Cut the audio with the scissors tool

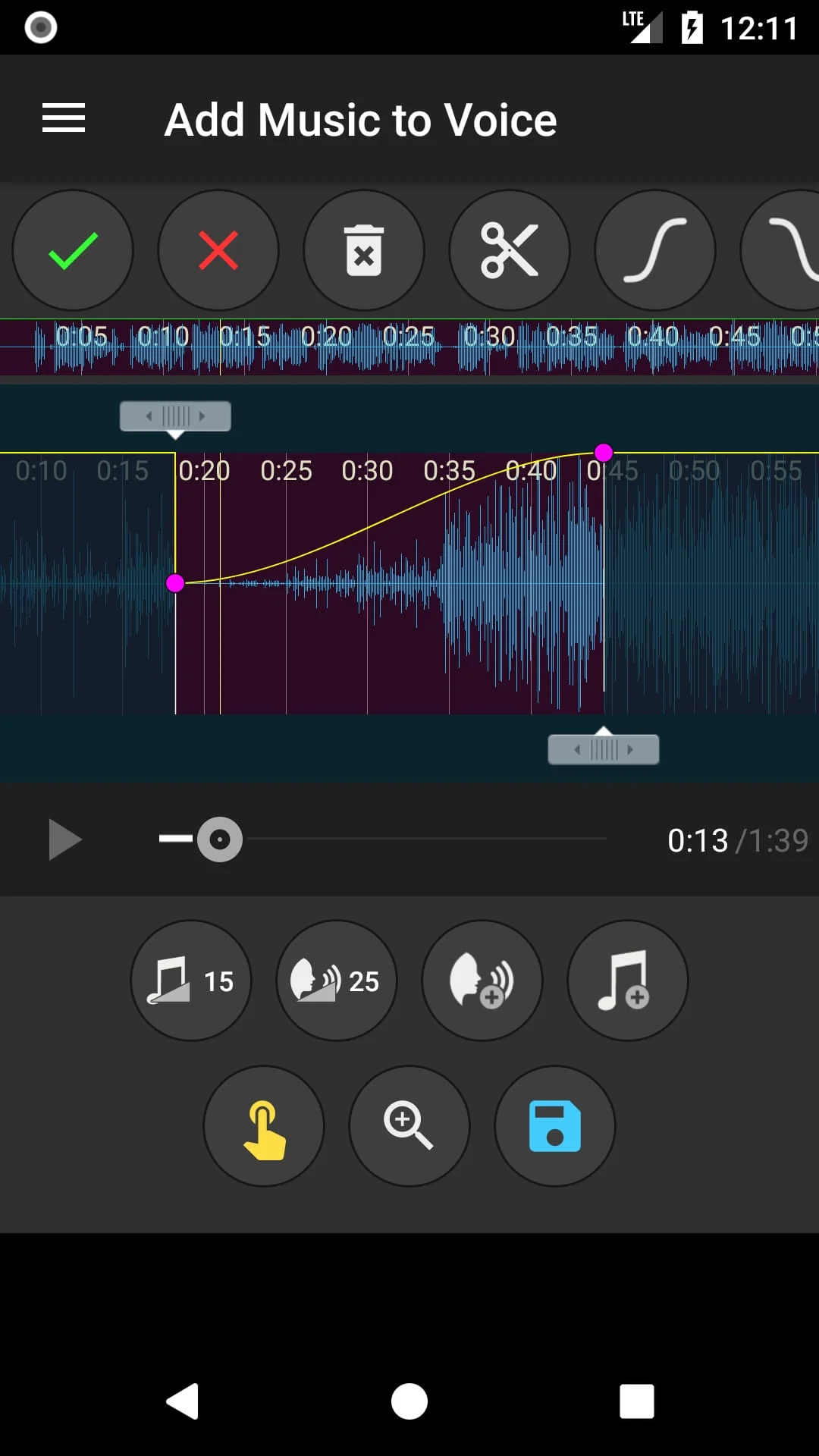tap(510, 250)
